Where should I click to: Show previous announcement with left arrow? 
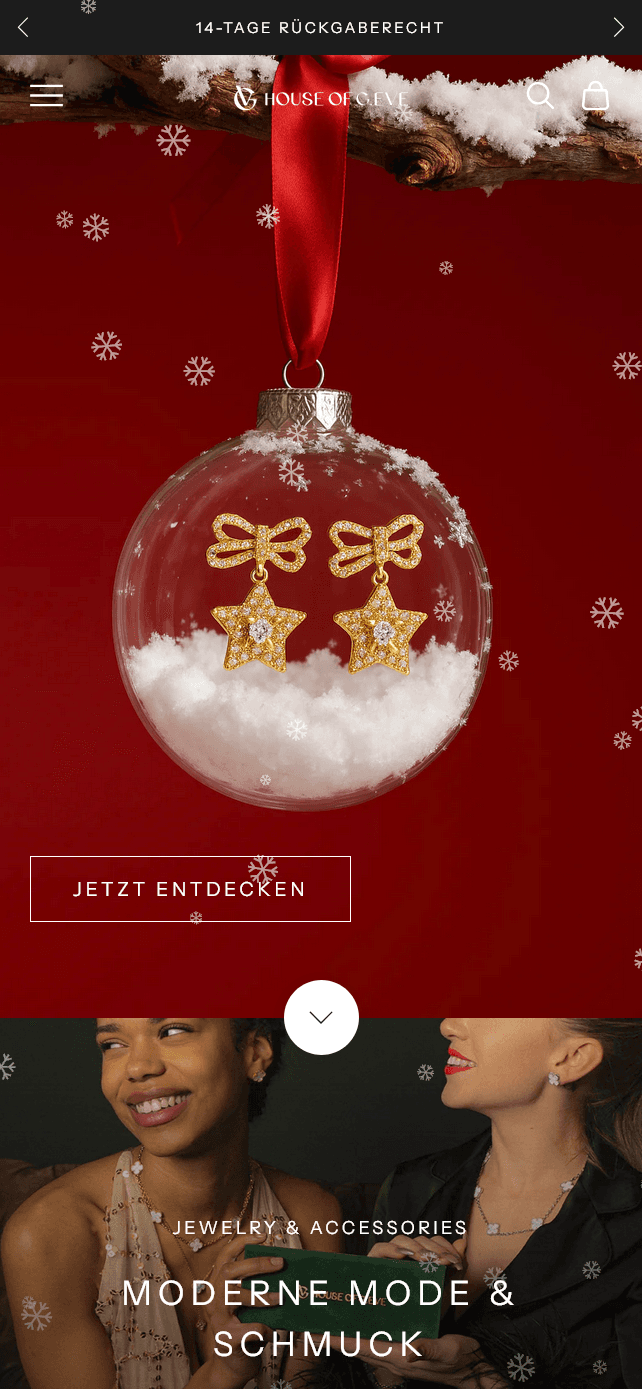23,28
